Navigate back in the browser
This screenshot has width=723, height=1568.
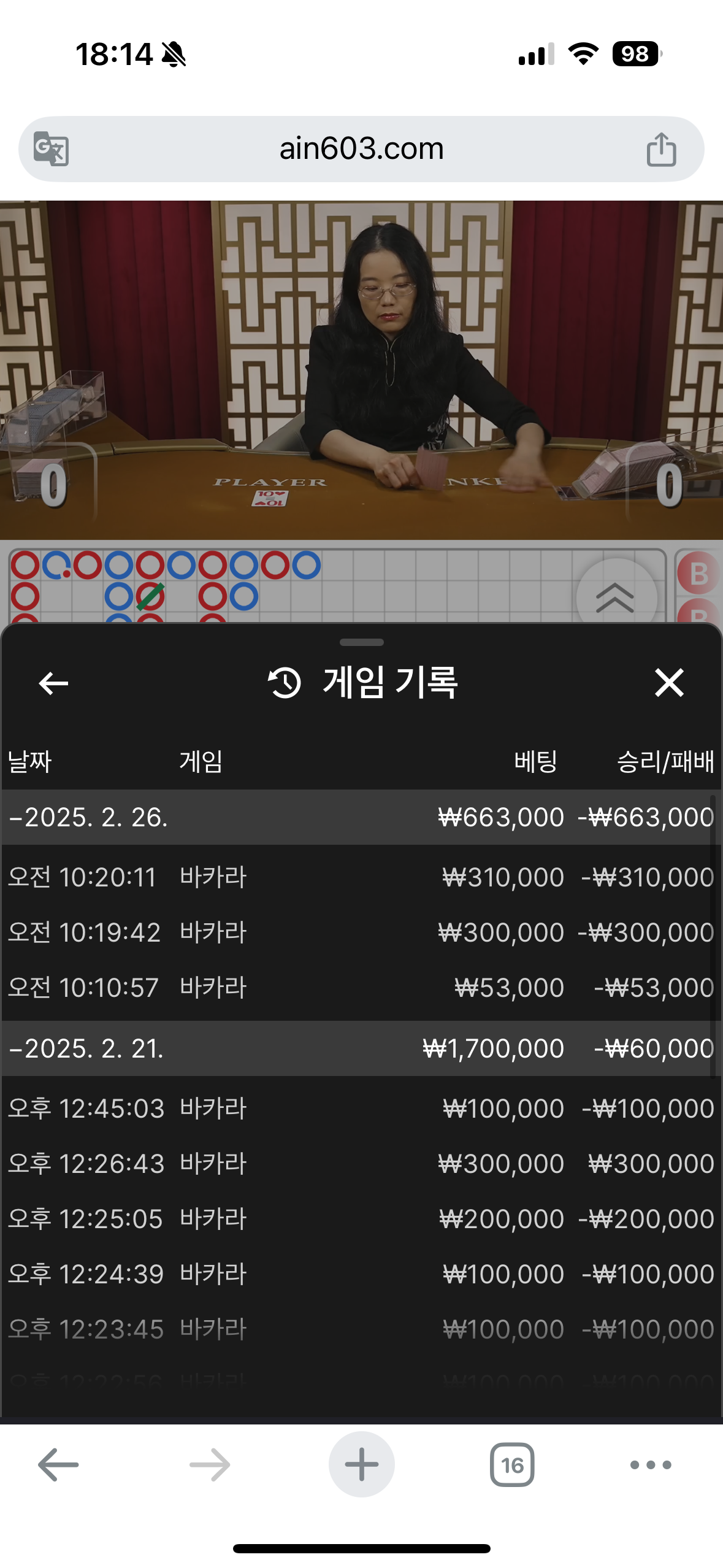tap(58, 1465)
